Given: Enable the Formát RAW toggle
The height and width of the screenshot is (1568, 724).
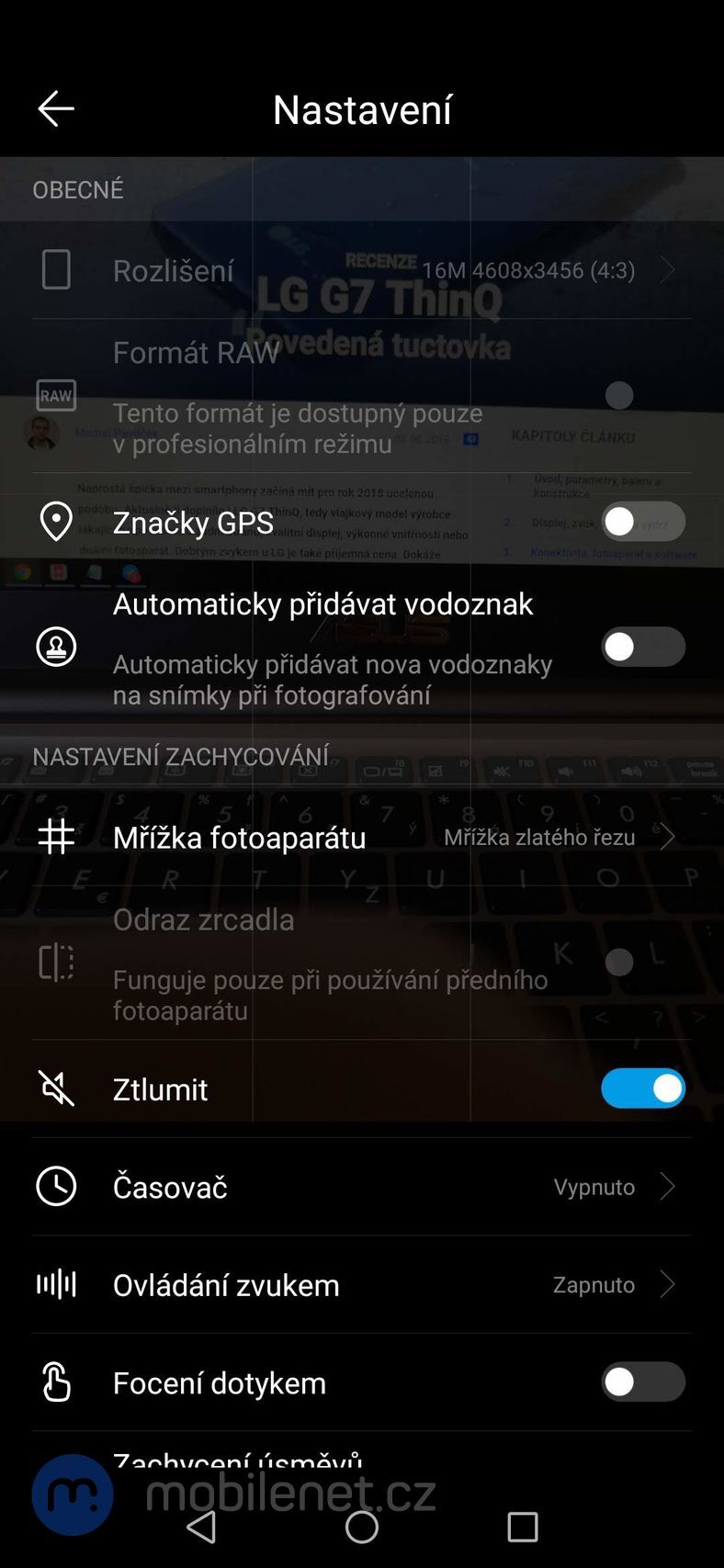Looking at the screenshot, I should pos(618,396).
